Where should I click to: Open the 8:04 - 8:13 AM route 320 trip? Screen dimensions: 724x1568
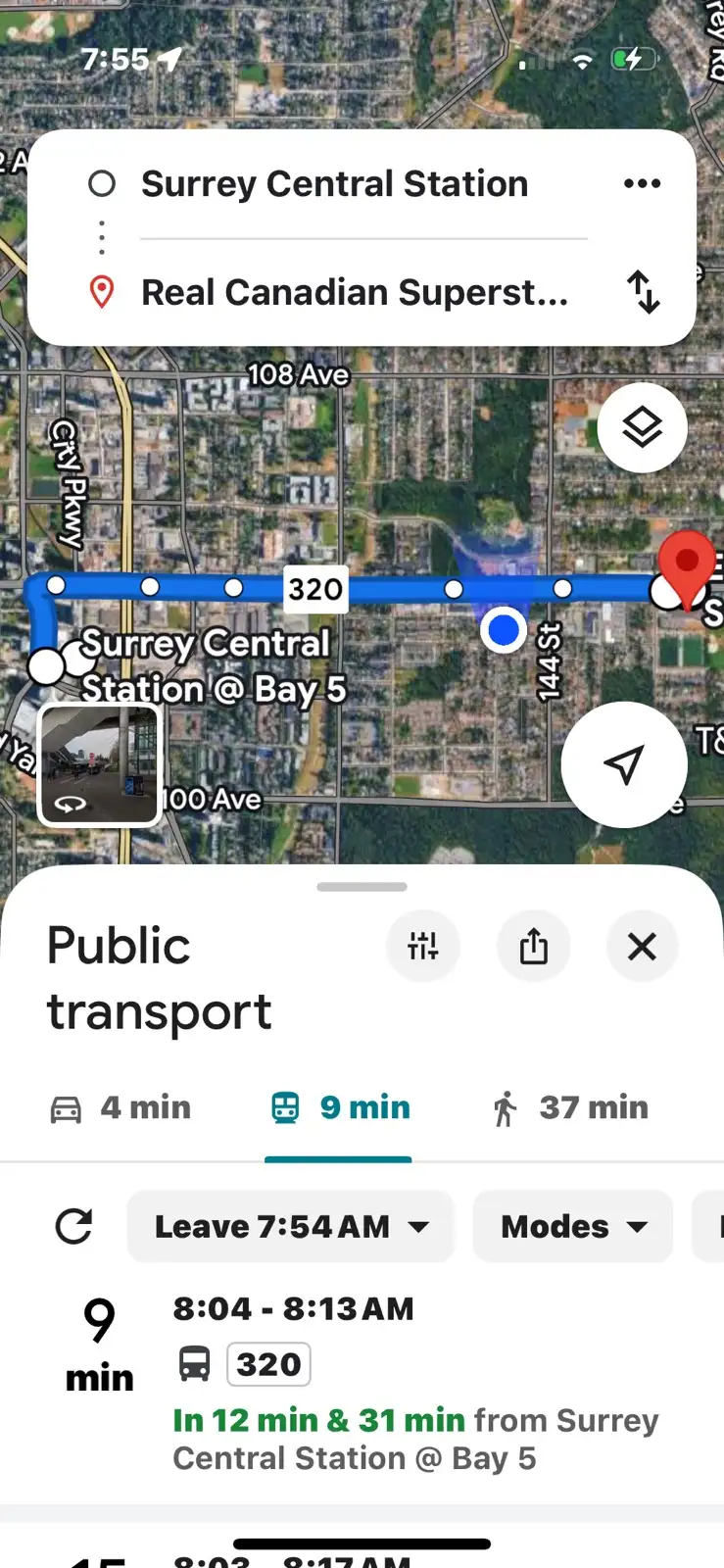392,1382
